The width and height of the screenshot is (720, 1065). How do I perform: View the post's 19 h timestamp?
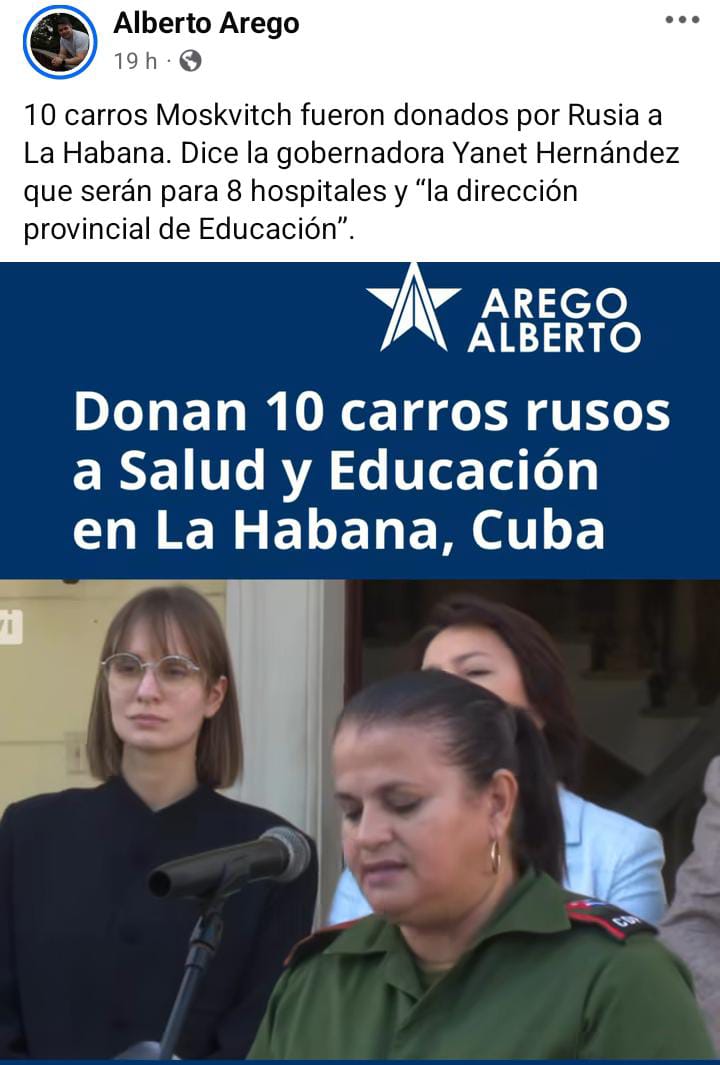click(135, 61)
